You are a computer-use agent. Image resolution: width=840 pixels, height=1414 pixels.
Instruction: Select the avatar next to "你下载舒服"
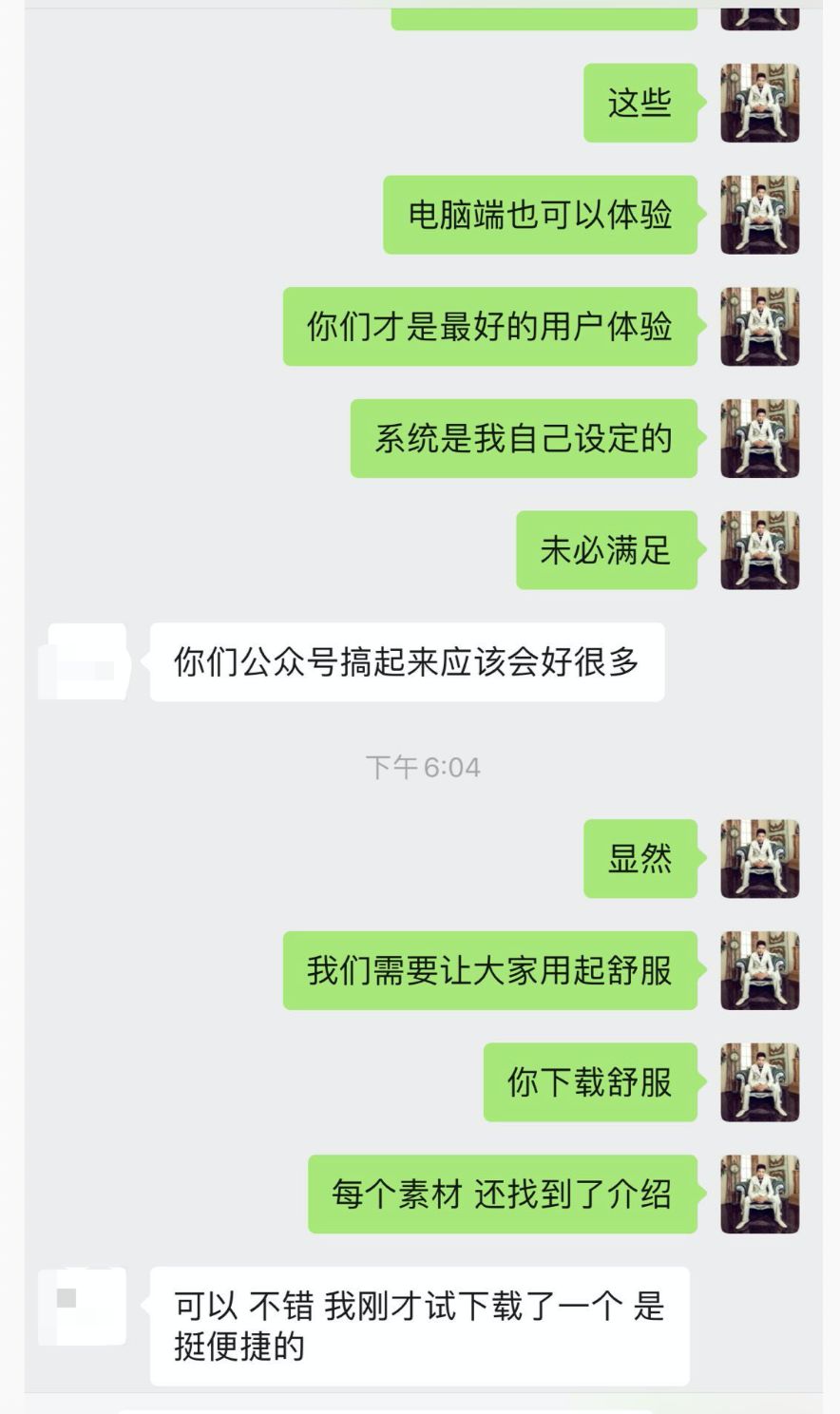click(x=759, y=1082)
